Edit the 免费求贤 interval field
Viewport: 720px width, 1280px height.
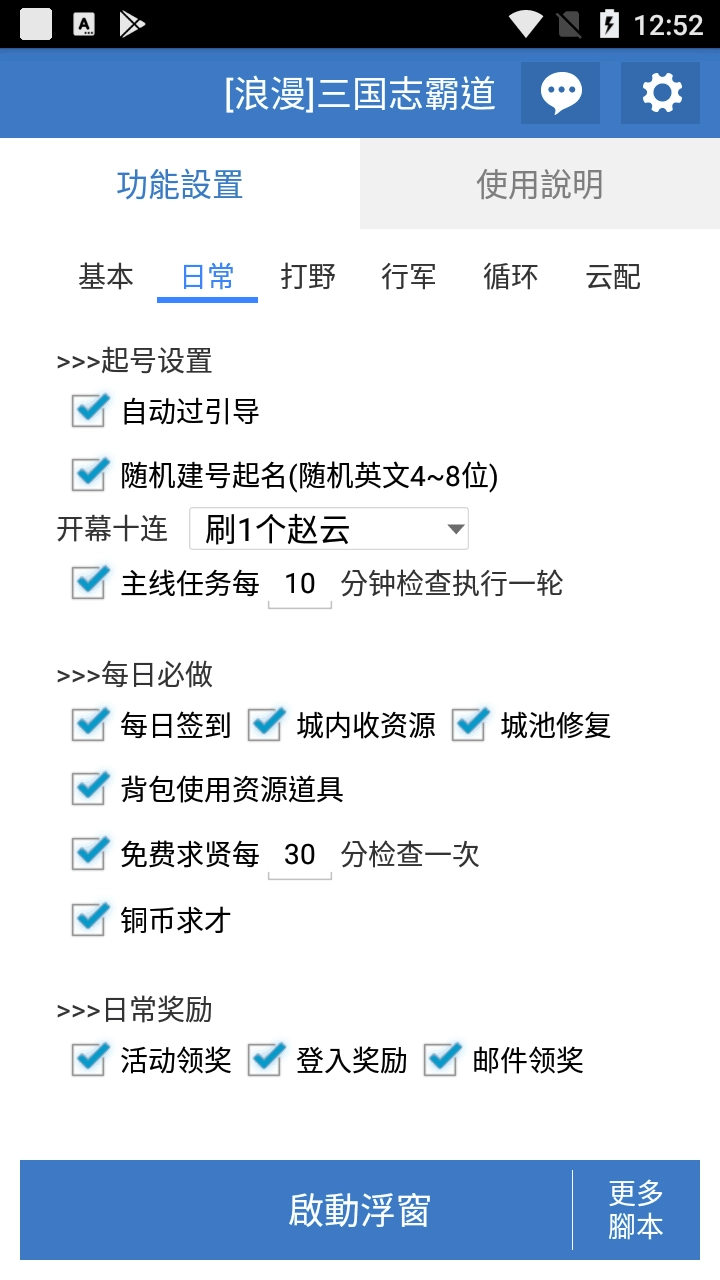point(300,855)
